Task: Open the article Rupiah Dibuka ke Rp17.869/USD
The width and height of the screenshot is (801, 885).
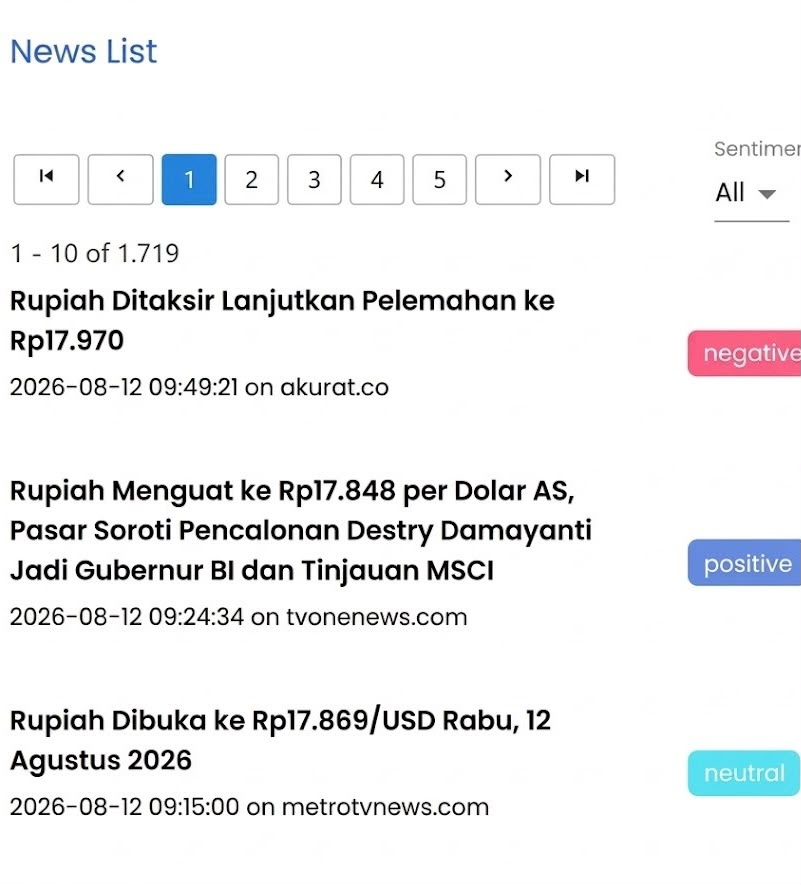Action: coord(281,740)
